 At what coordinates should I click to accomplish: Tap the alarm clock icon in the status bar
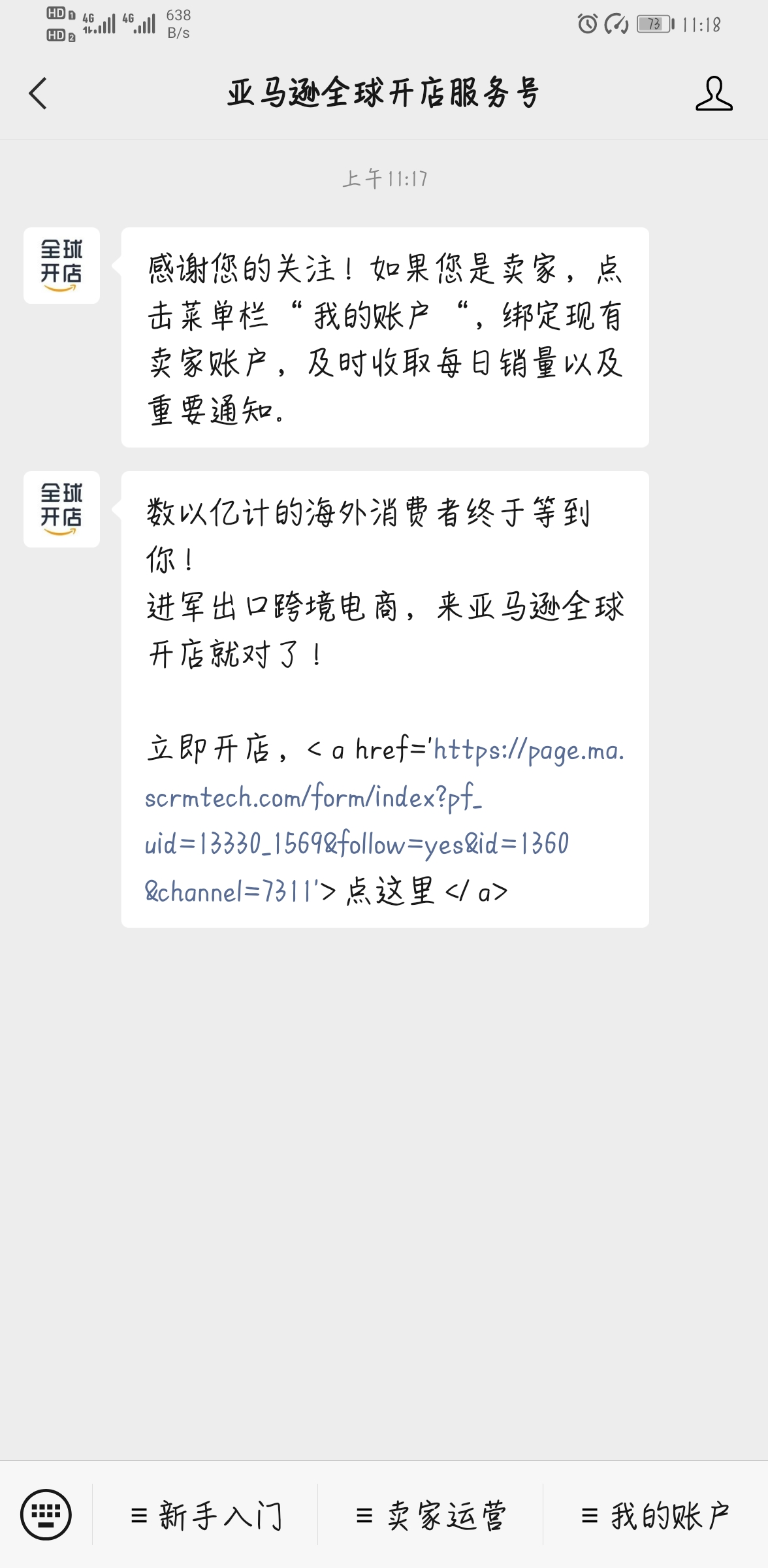point(586,22)
